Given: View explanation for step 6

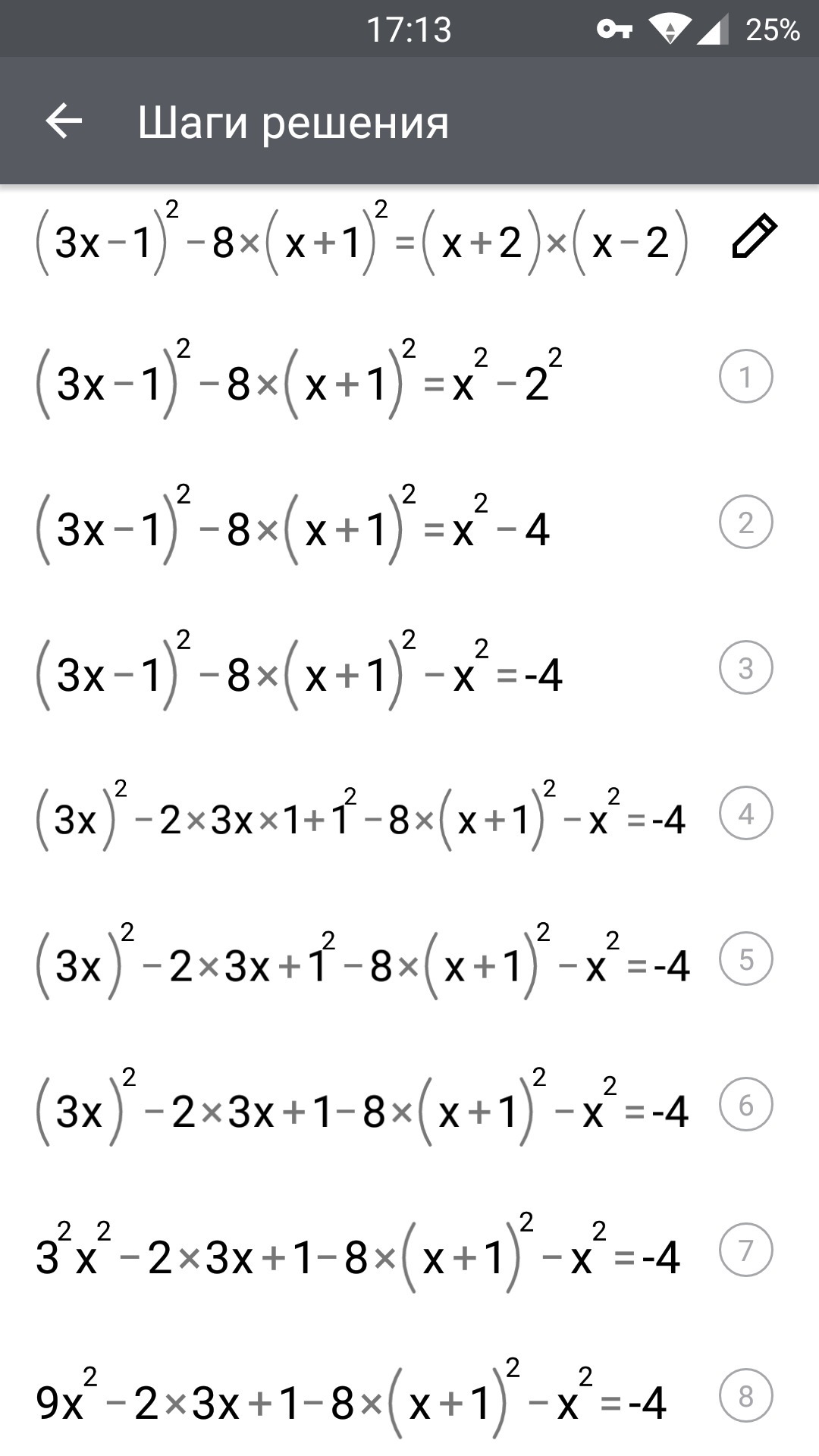Looking at the screenshot, I should click(745, 1104).
